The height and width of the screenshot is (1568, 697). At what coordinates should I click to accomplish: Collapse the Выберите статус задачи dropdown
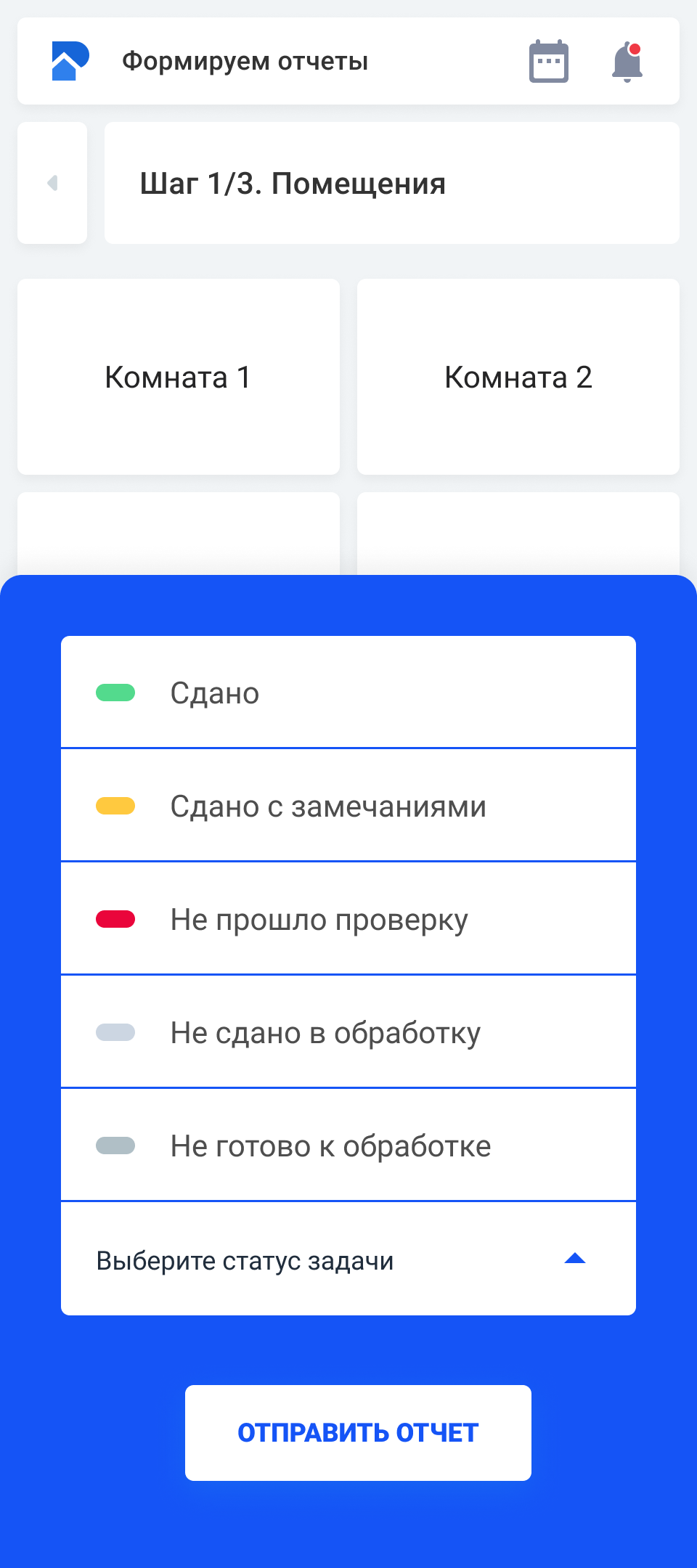click(x=574, y=1259)
